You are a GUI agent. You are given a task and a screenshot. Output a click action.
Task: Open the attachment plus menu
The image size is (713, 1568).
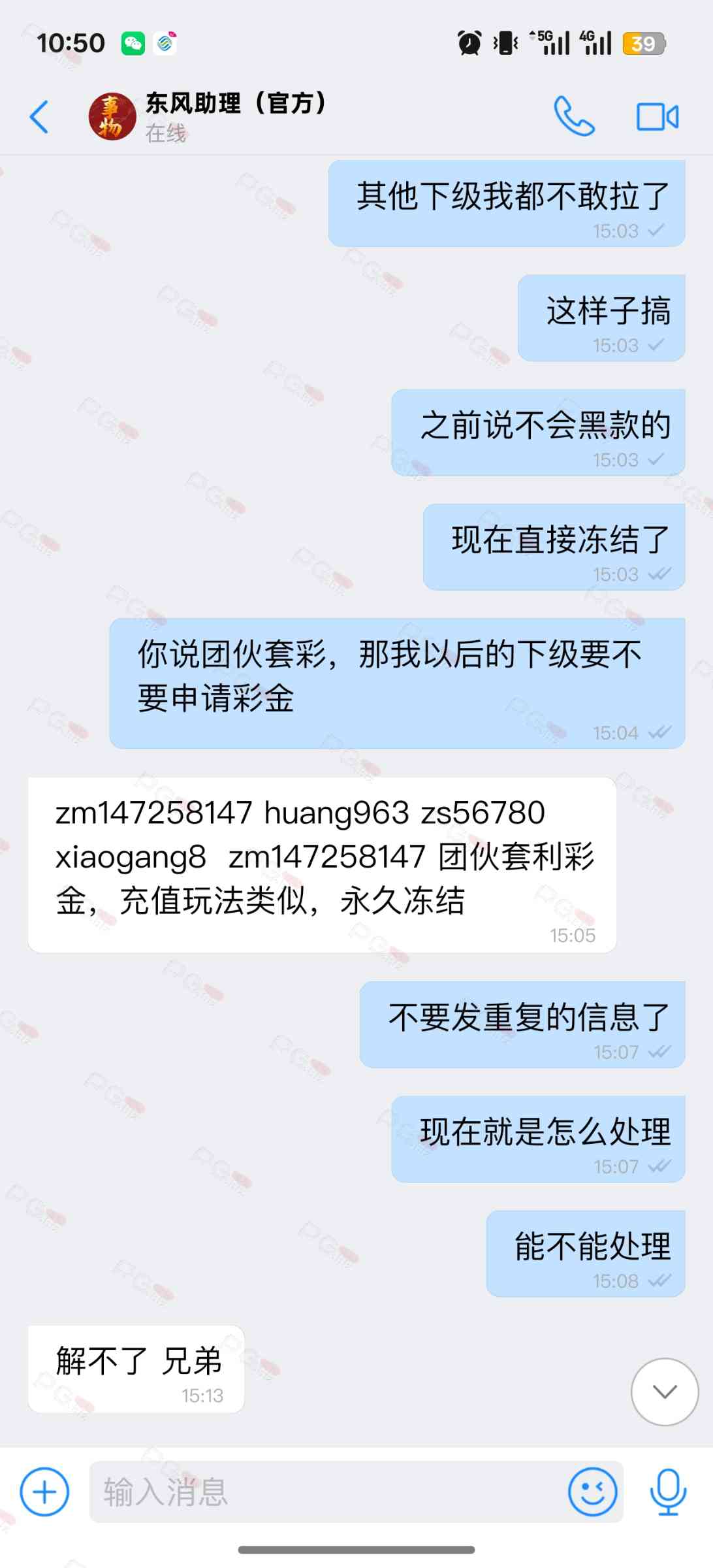[x=44, y=1492]
